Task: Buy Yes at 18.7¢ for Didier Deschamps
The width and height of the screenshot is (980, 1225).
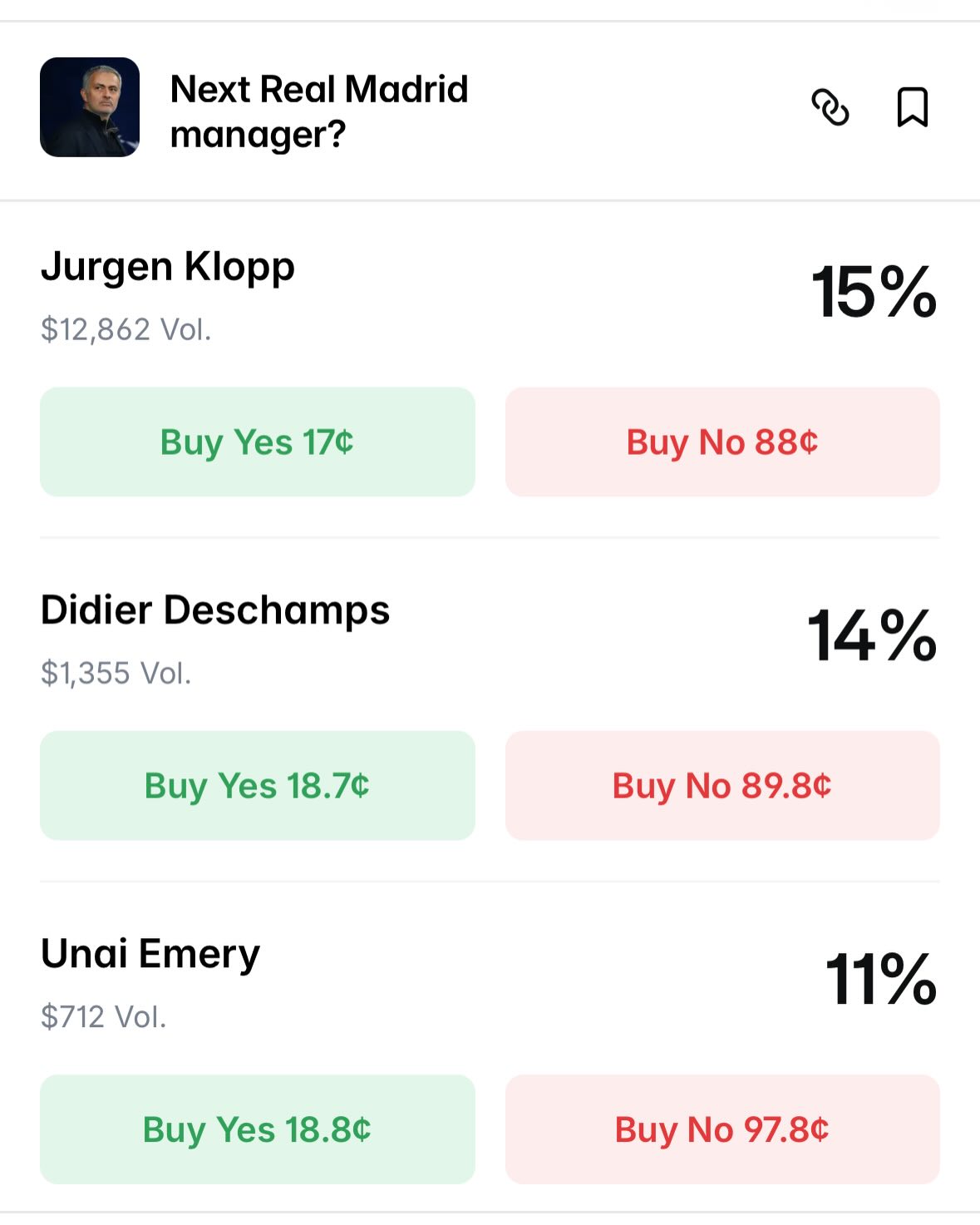Action: (258, 785)
